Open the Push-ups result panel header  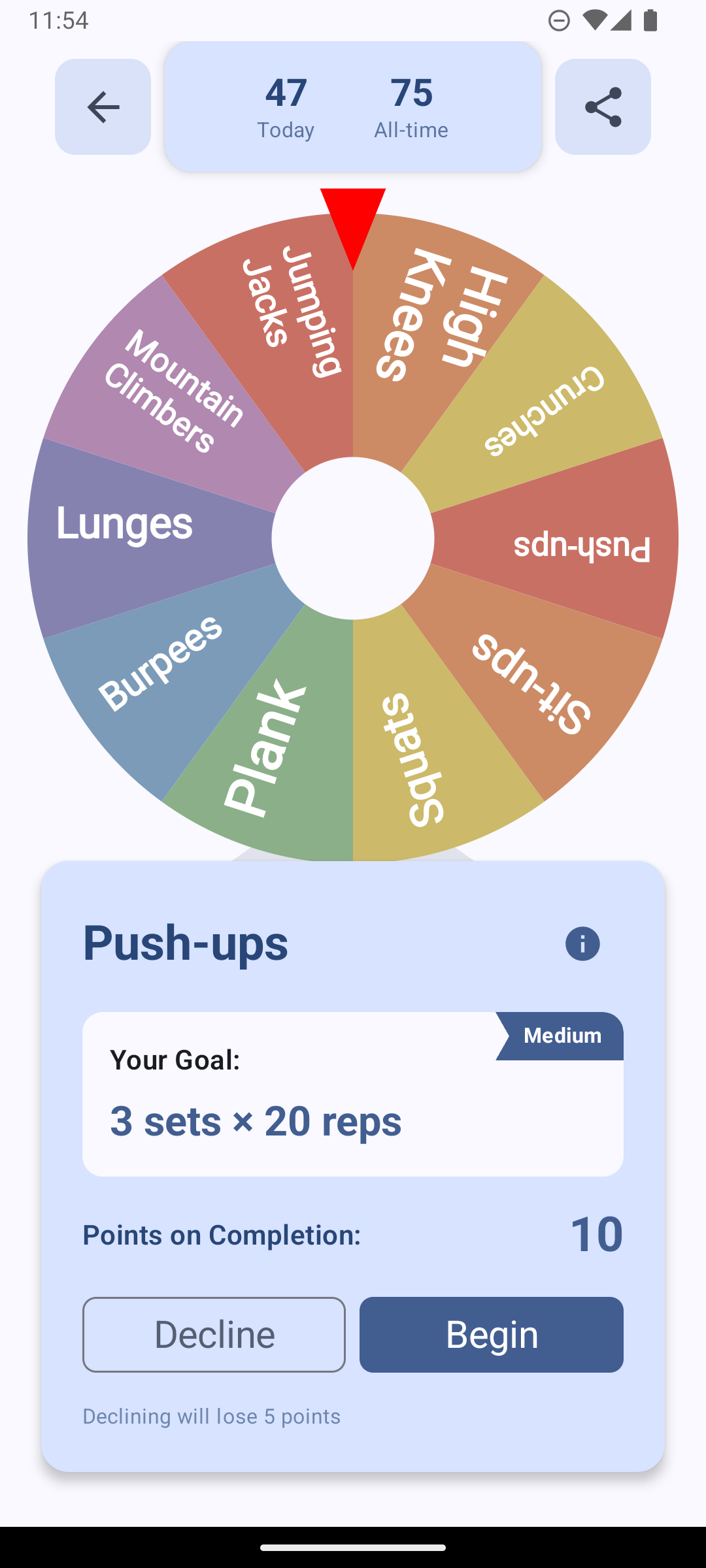[x=185, y=943]
